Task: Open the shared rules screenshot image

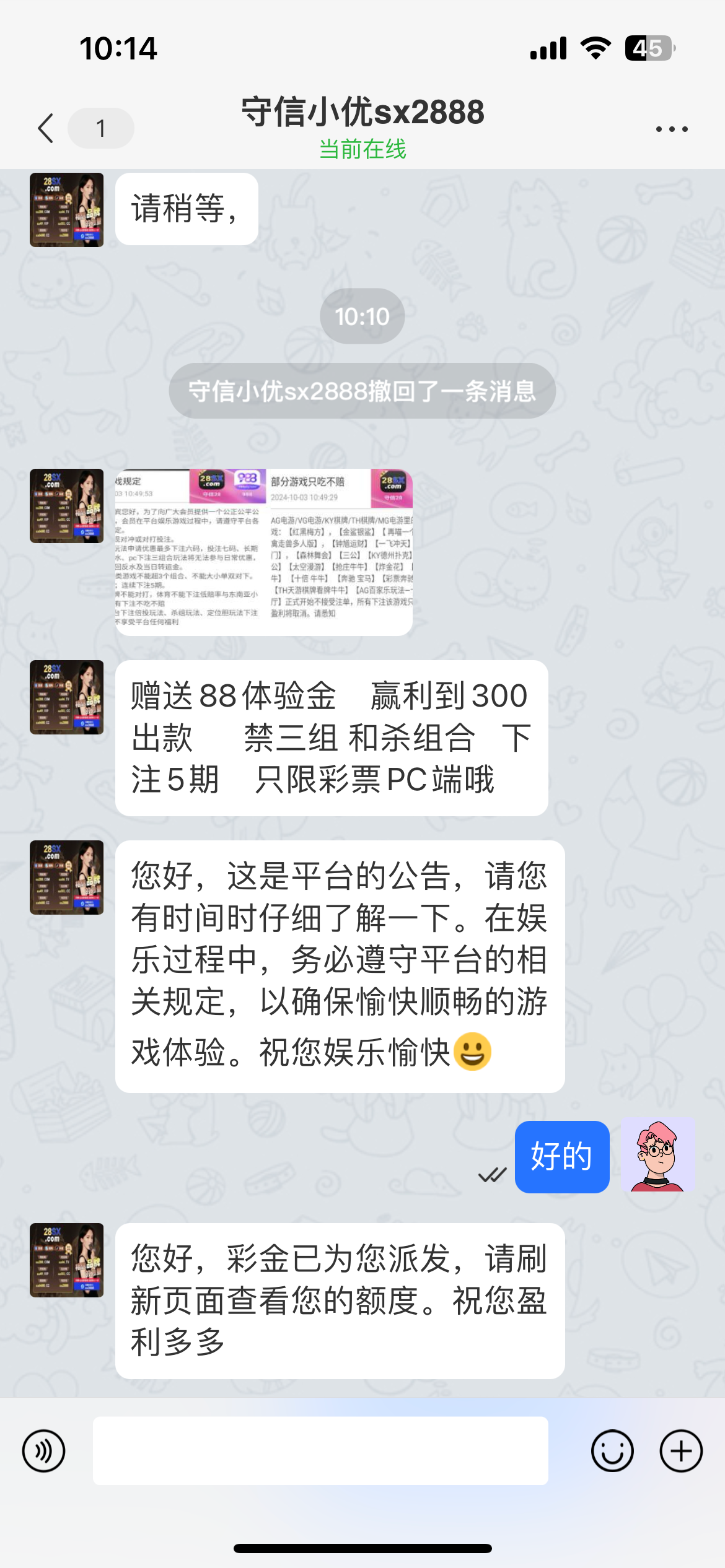Action: 264,552
